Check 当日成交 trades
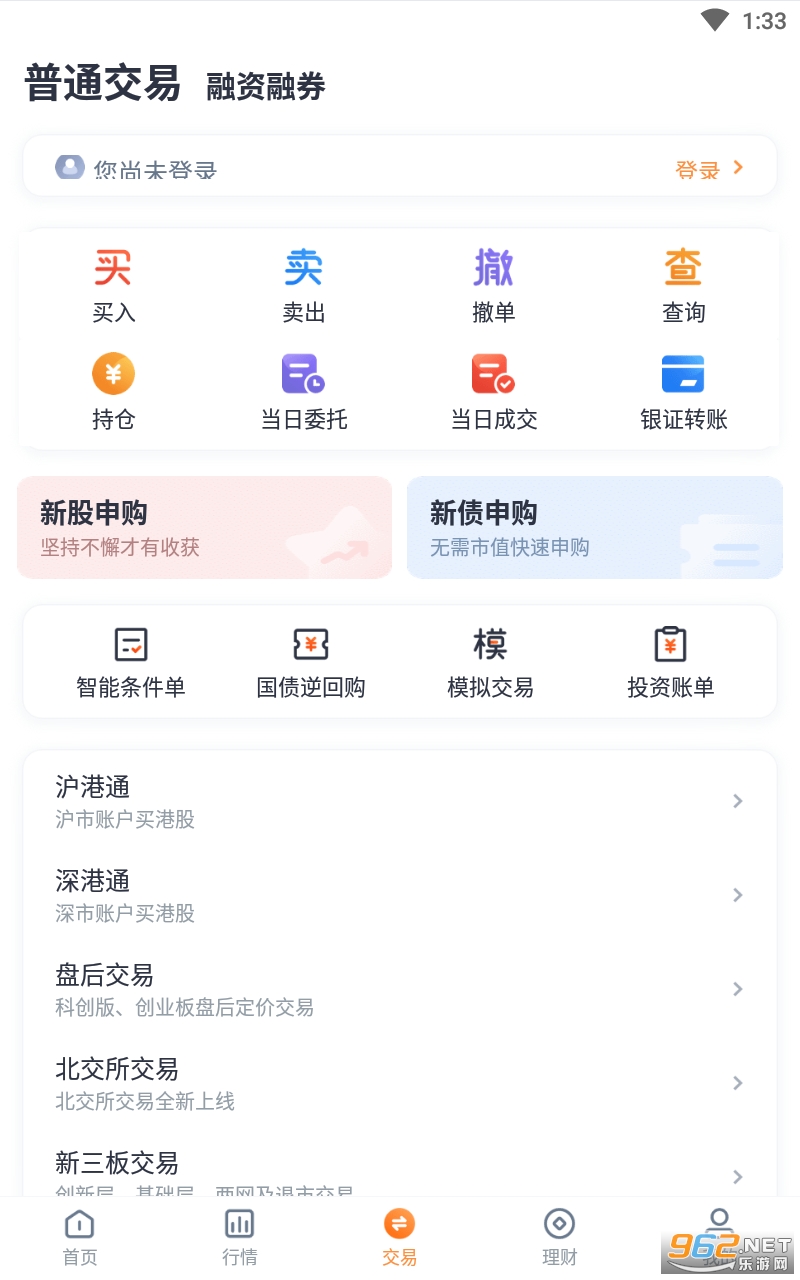This screenshot has width=800, height=1280. pos(493,392)
